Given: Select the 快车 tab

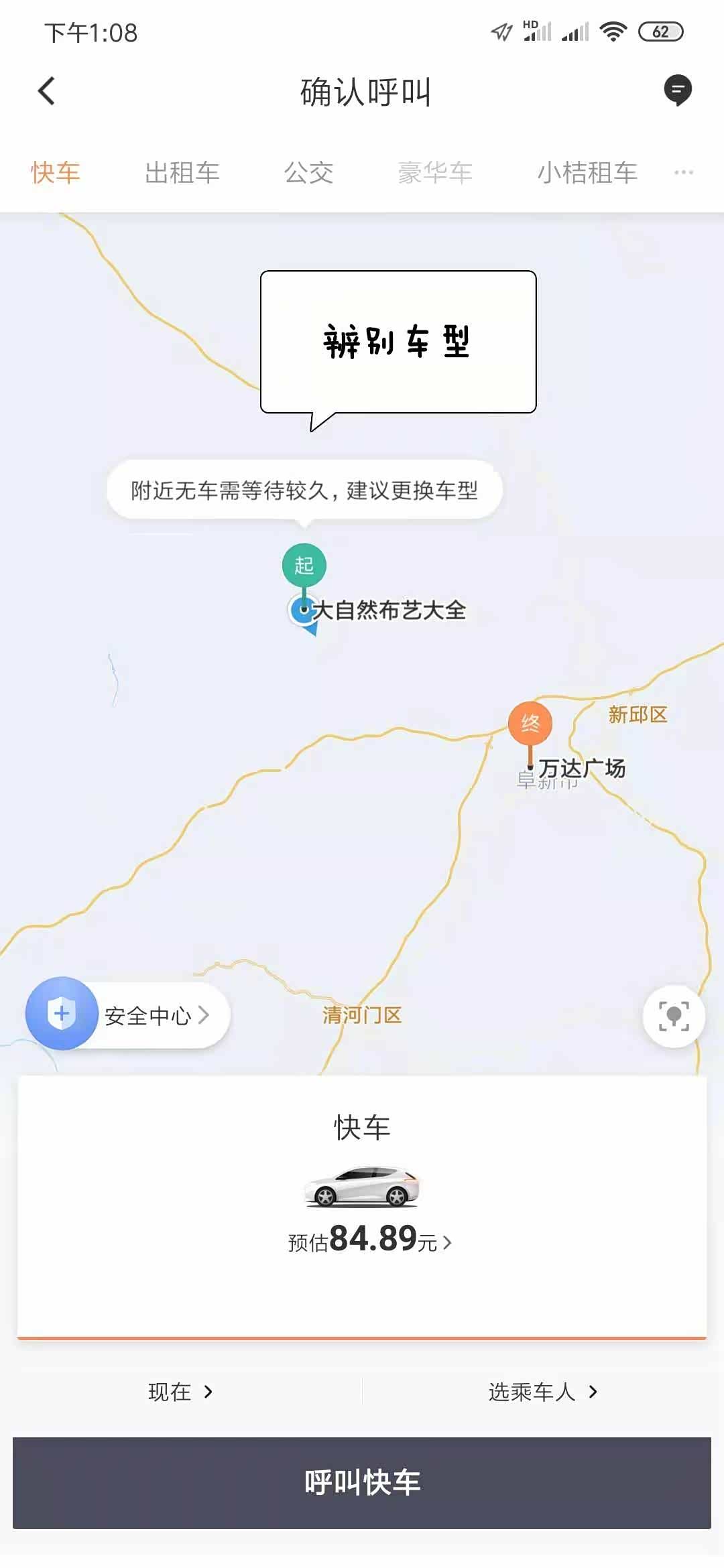Looking at the screenshot, I should tap(55, 173).
